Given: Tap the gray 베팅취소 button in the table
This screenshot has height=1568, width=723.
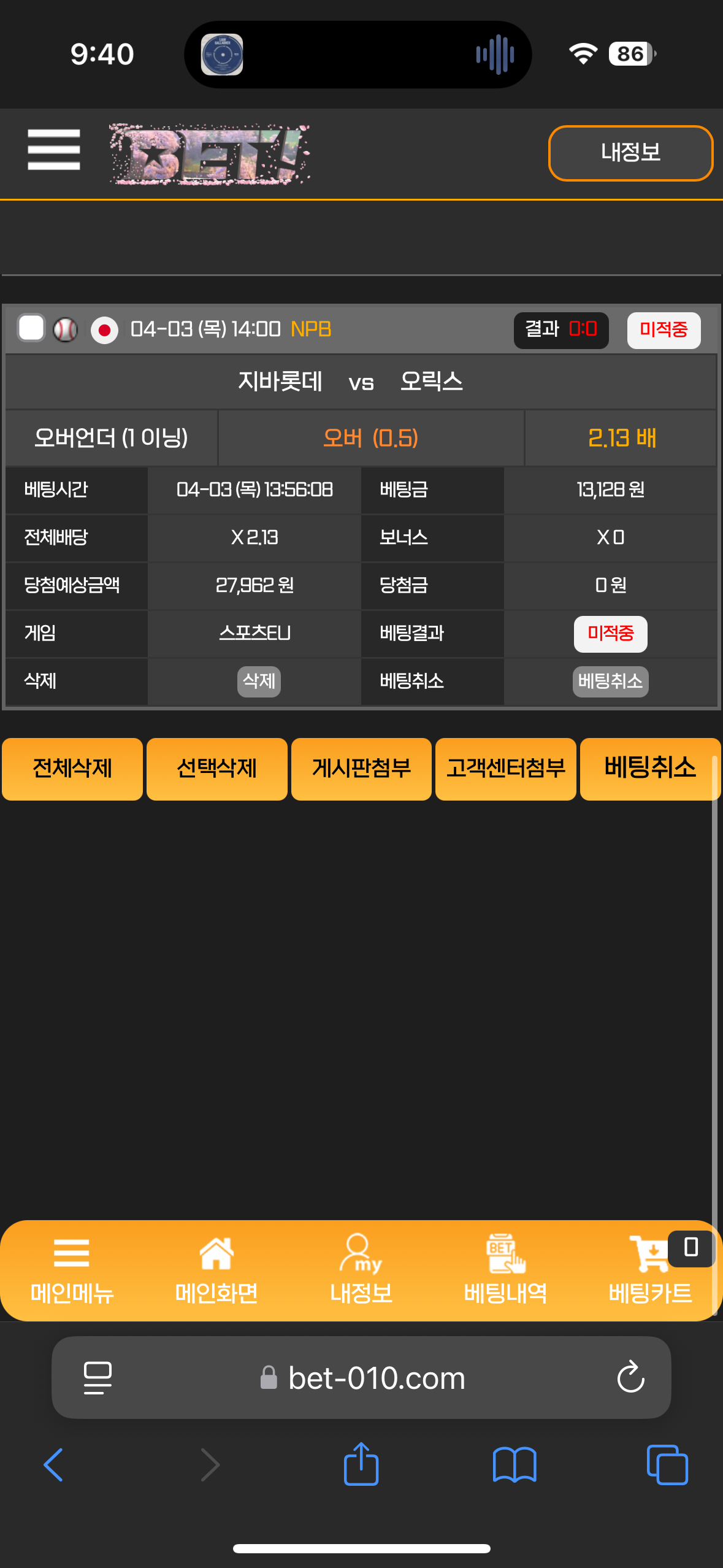Looking at the screenshot, I should pyautogui.click(x=610, y=681).
